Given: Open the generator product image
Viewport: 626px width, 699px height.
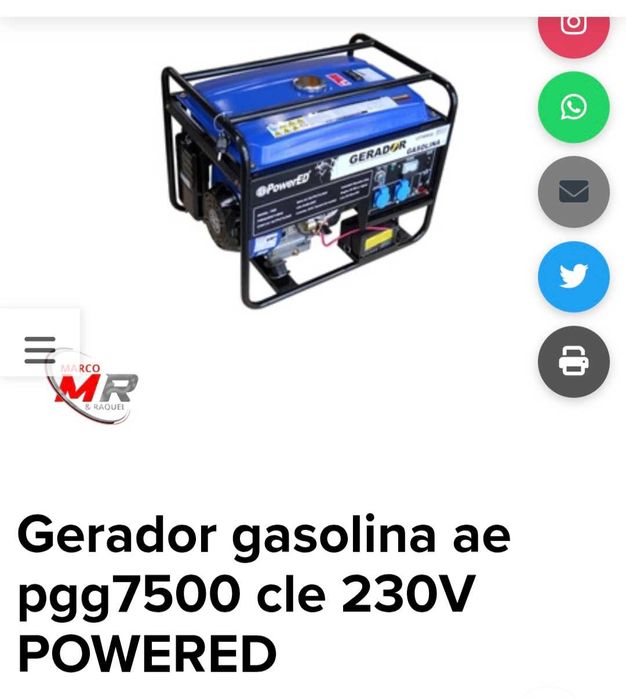Looking at the screenshot, I should click(x=308, y=170).
